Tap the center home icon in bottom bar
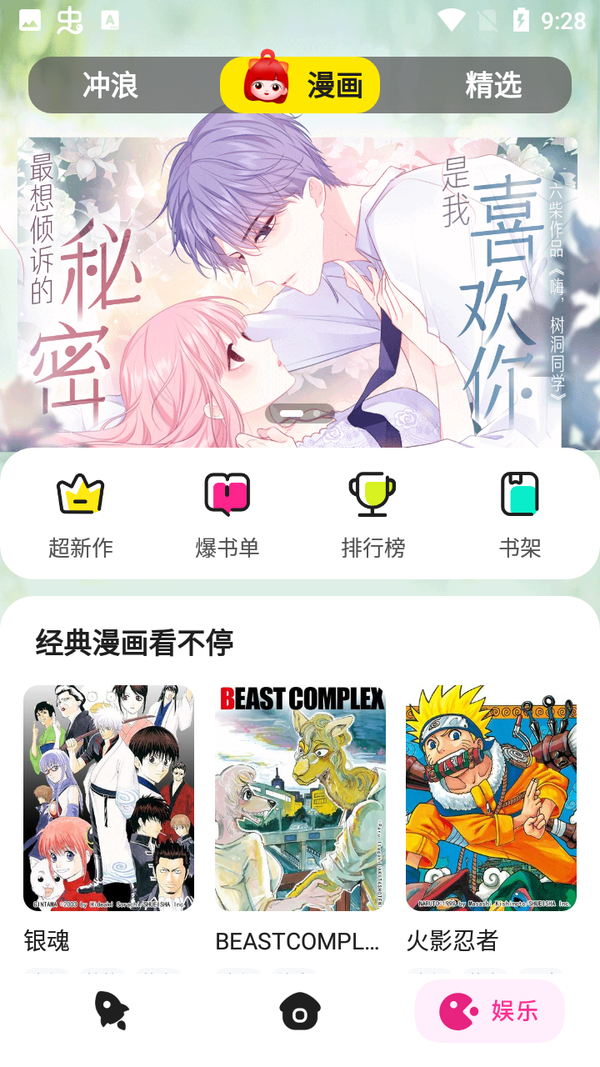 point(299,1012)
